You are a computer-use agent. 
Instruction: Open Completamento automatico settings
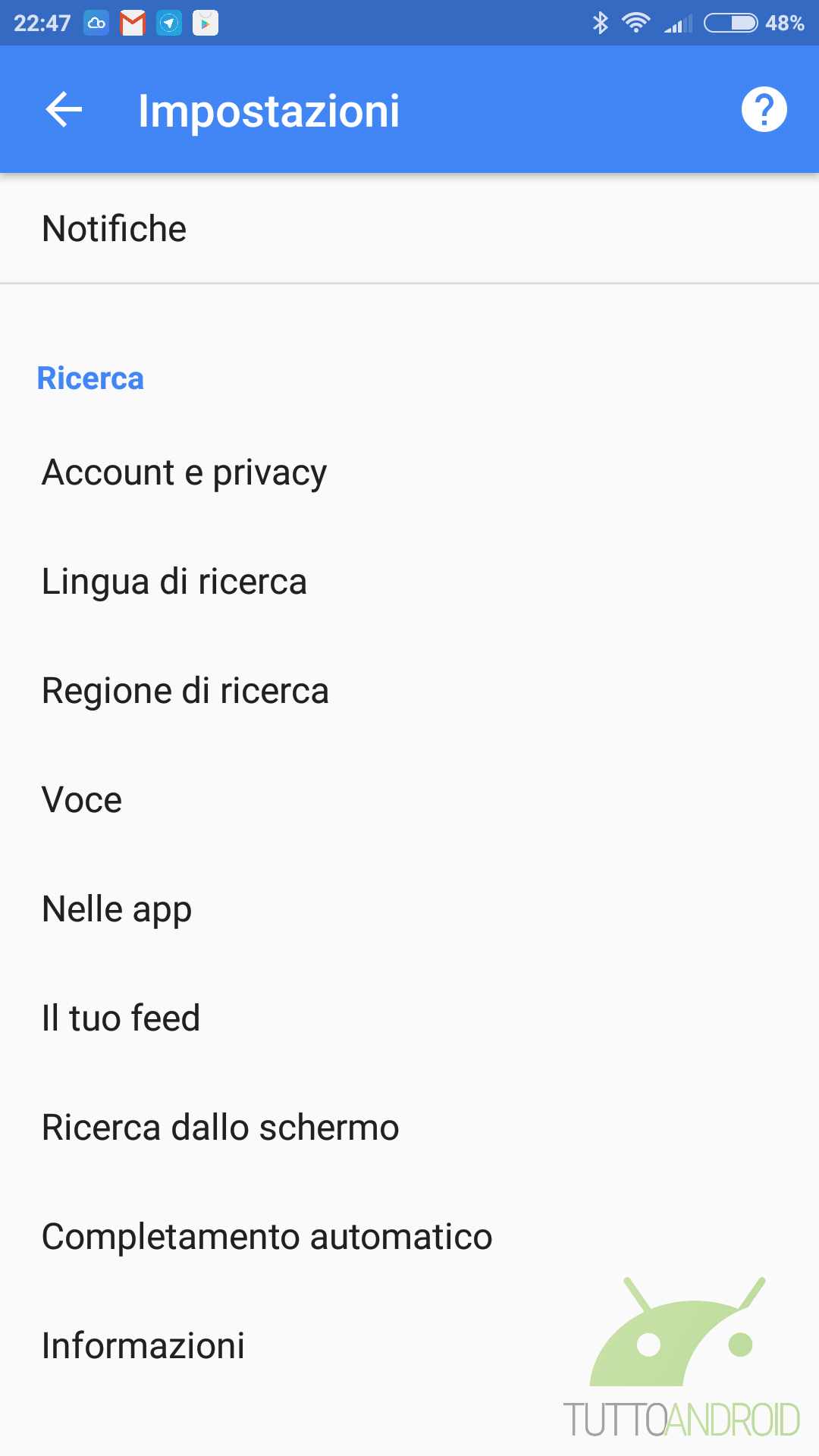point(409,1237)
